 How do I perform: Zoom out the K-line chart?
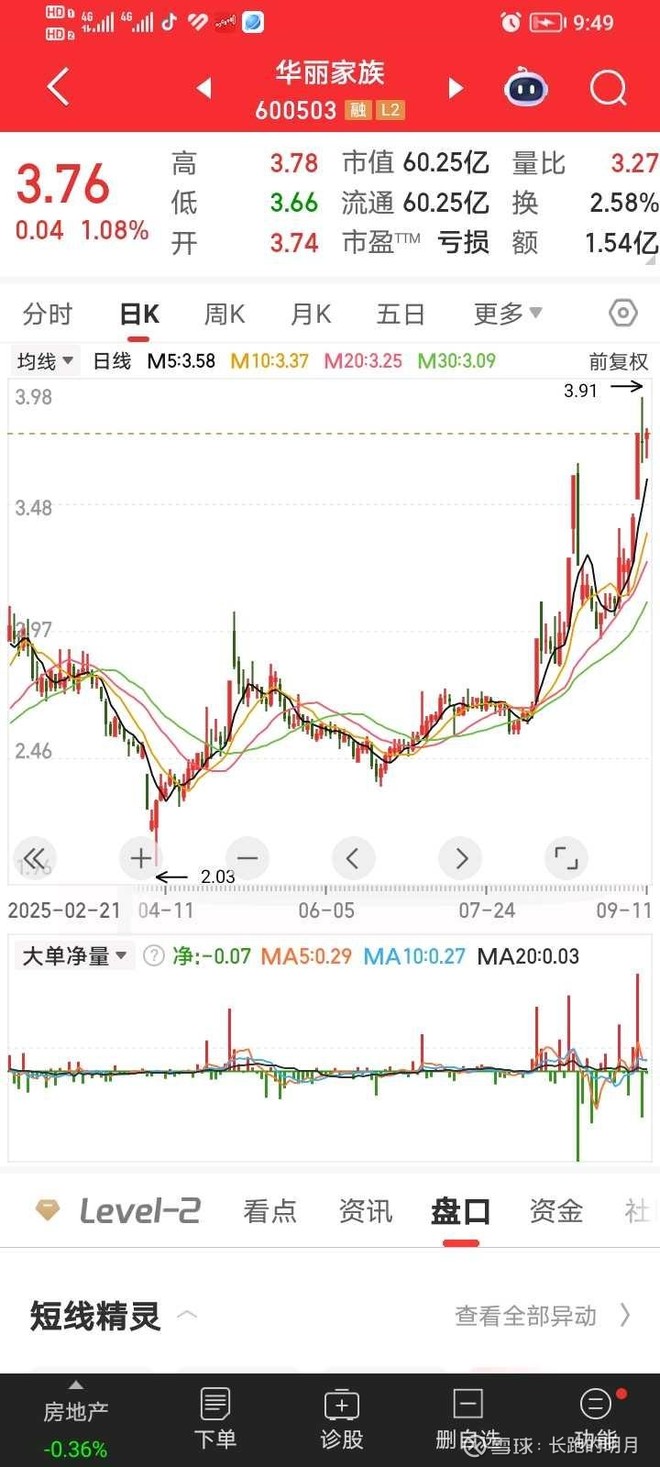(247, 858)
